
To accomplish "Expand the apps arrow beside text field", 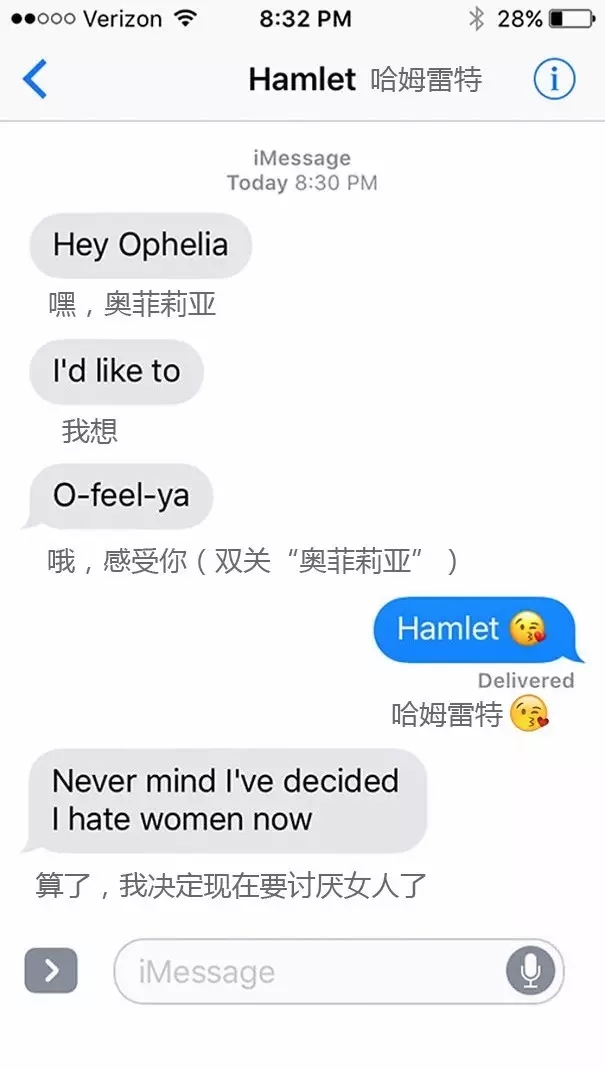I will (51, 970).
